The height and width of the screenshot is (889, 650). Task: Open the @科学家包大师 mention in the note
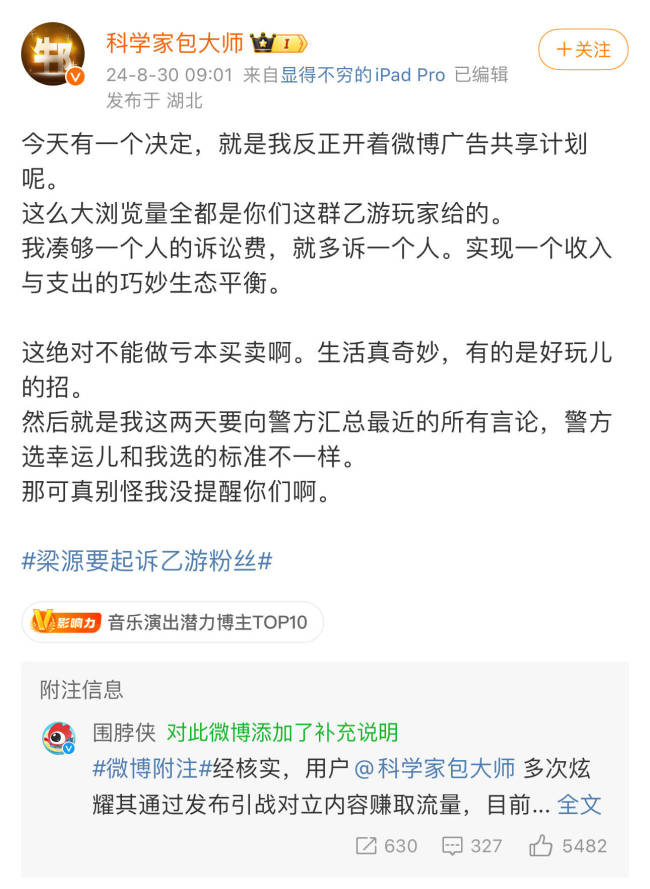coord(434,769)
